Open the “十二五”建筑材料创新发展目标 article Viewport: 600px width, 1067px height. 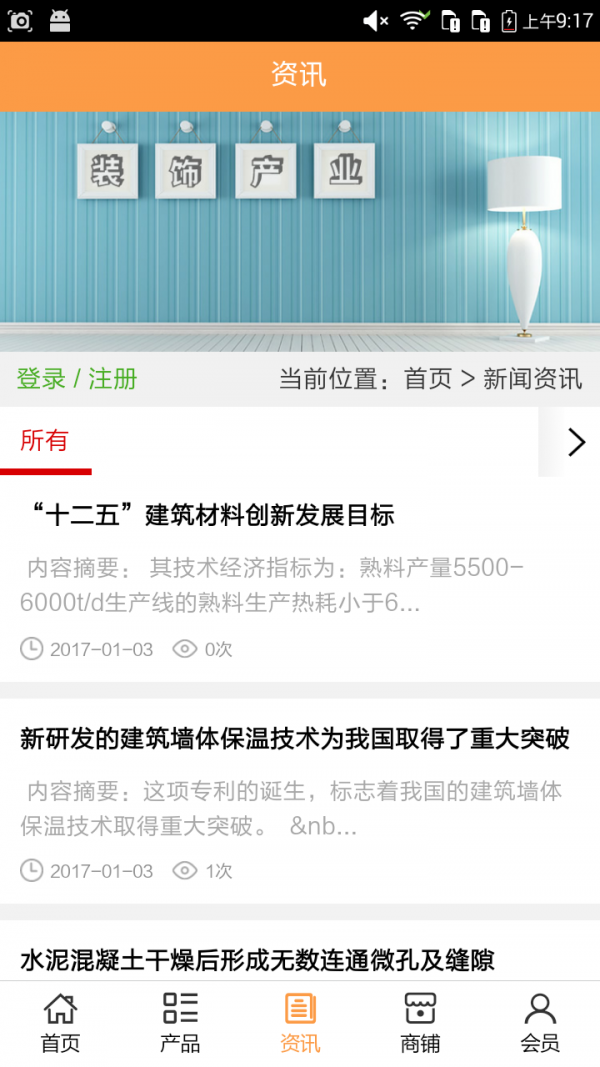click(x=208, y=515)
